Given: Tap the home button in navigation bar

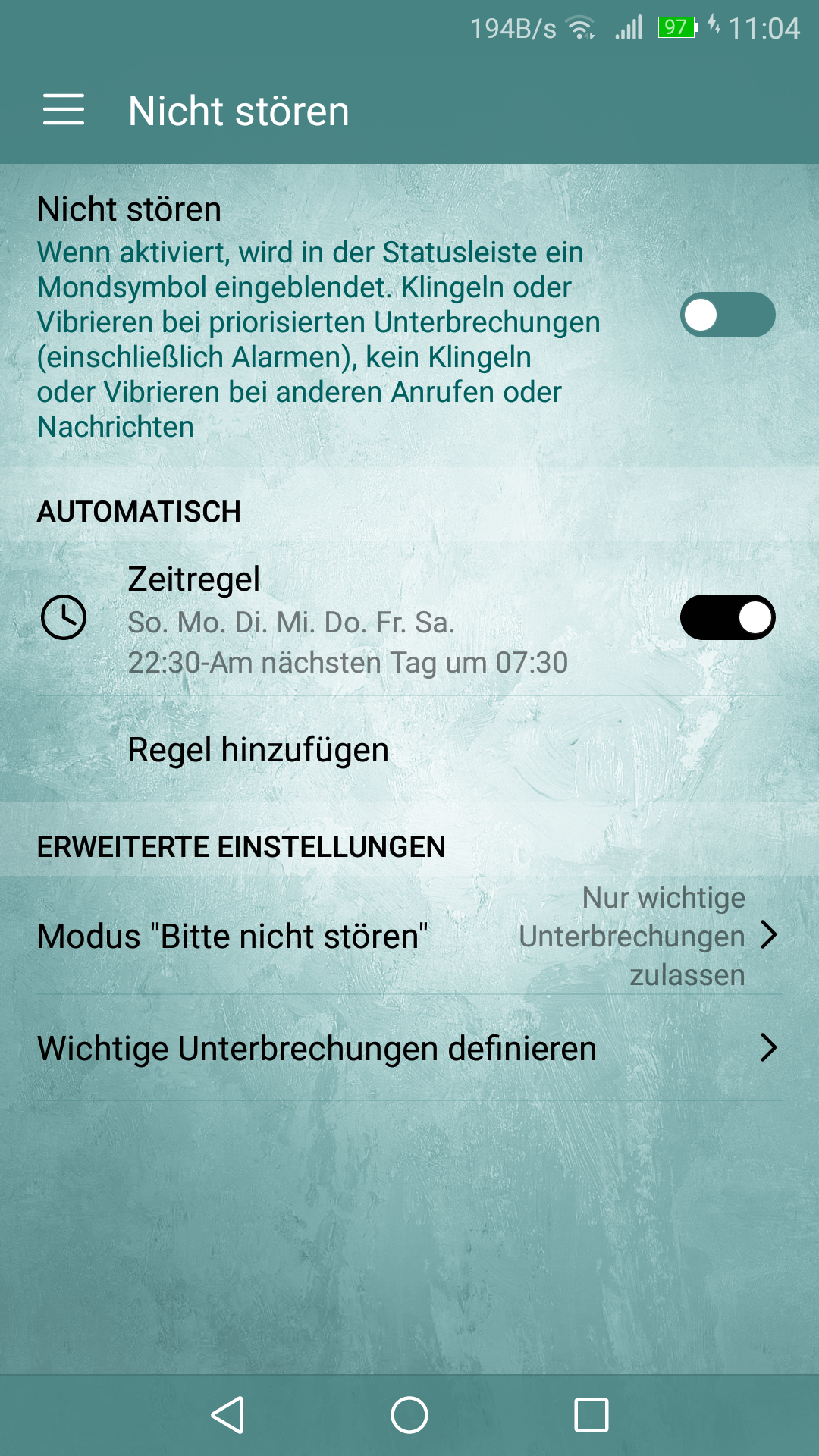Looking at the screenshot, I should pyautogui.click(x=409, y=1415).
